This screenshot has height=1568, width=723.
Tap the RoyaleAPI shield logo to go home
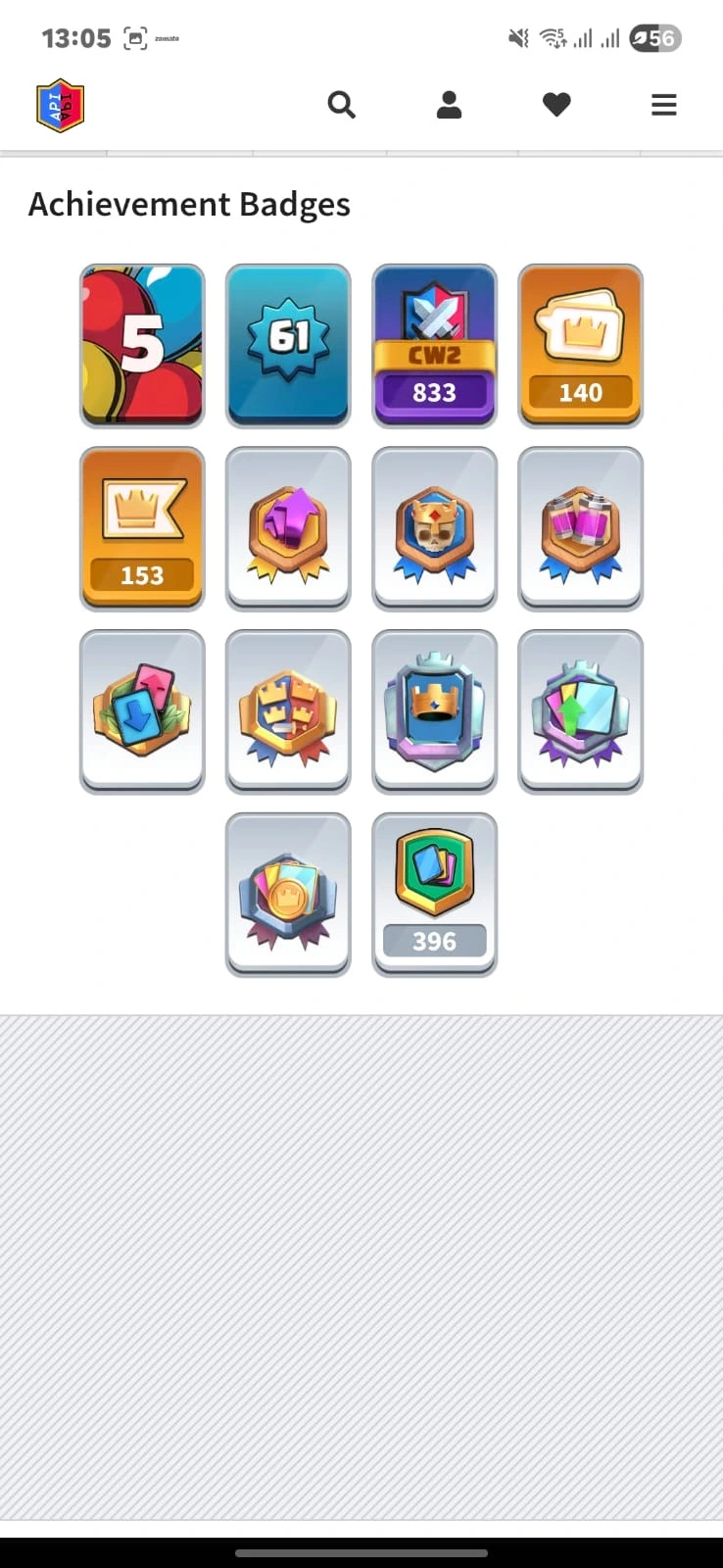61,105
